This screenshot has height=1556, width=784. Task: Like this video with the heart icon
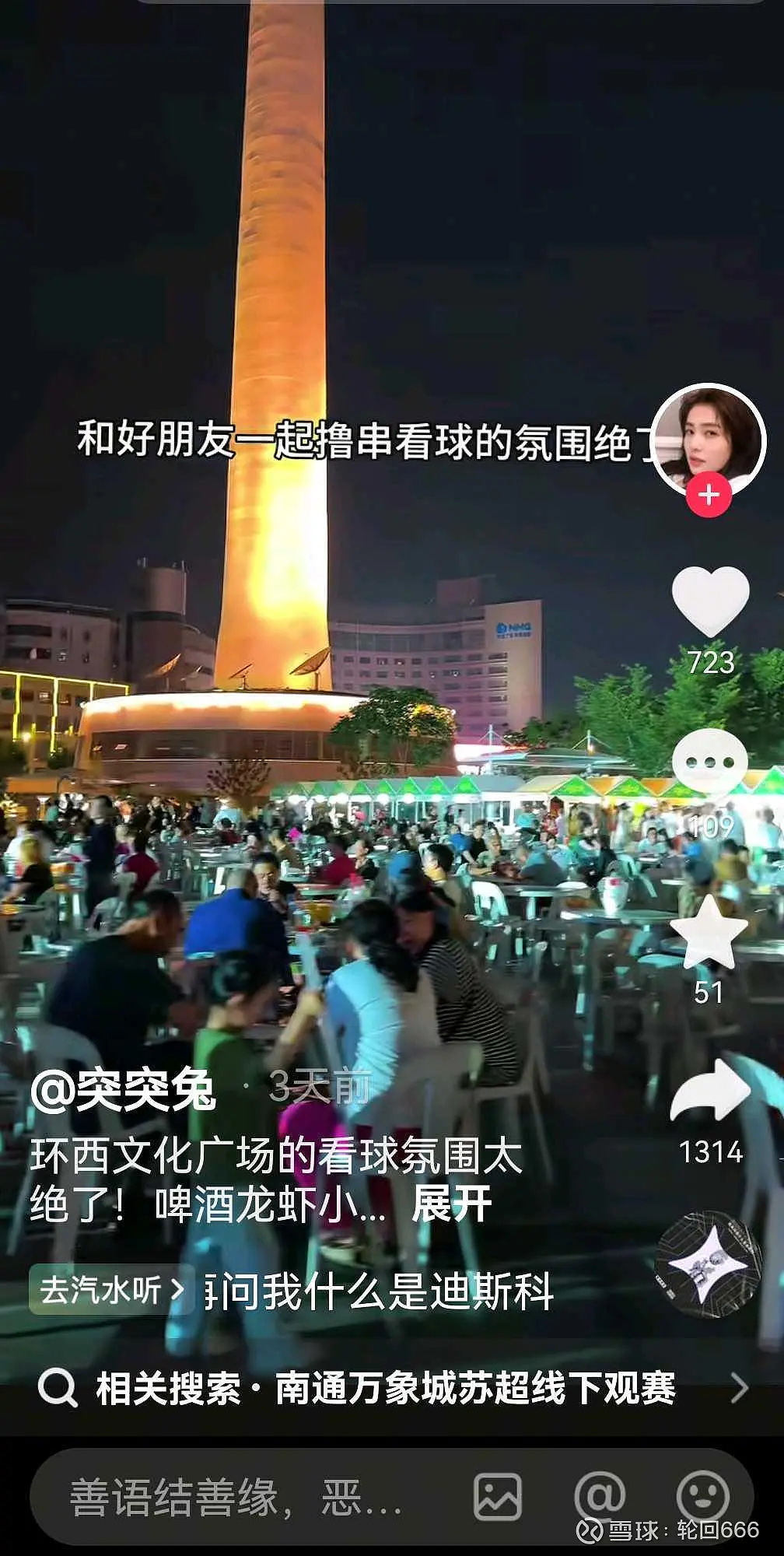point(710,601)
